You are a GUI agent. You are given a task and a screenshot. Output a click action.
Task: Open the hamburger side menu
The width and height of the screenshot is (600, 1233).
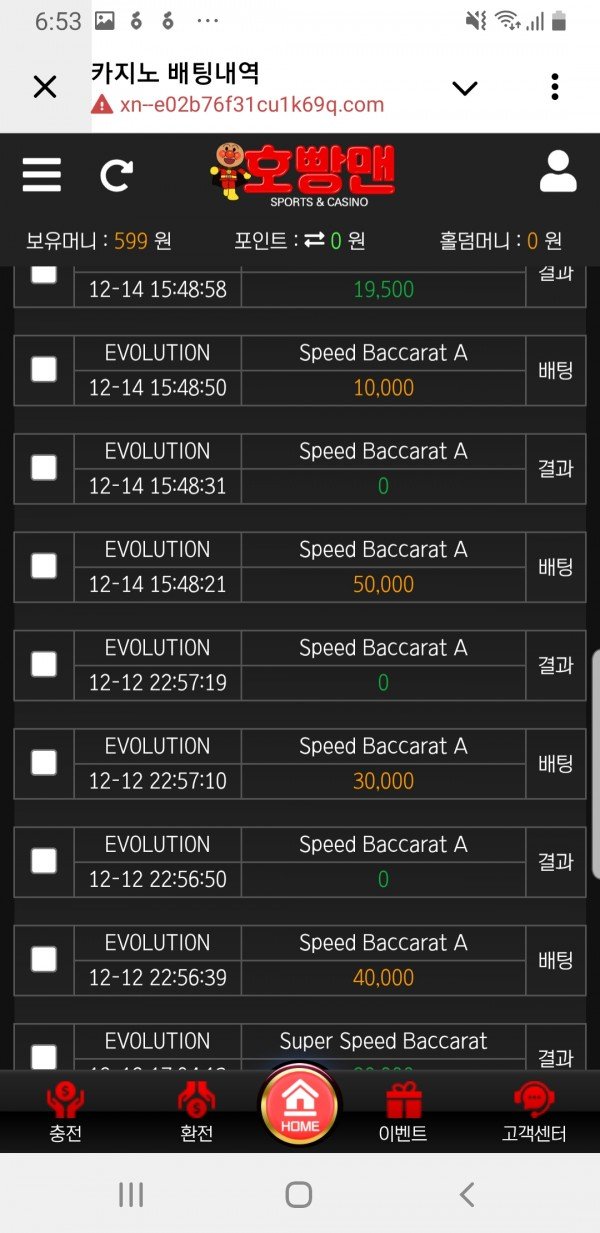pyautogui.click(x=42, y=175)
